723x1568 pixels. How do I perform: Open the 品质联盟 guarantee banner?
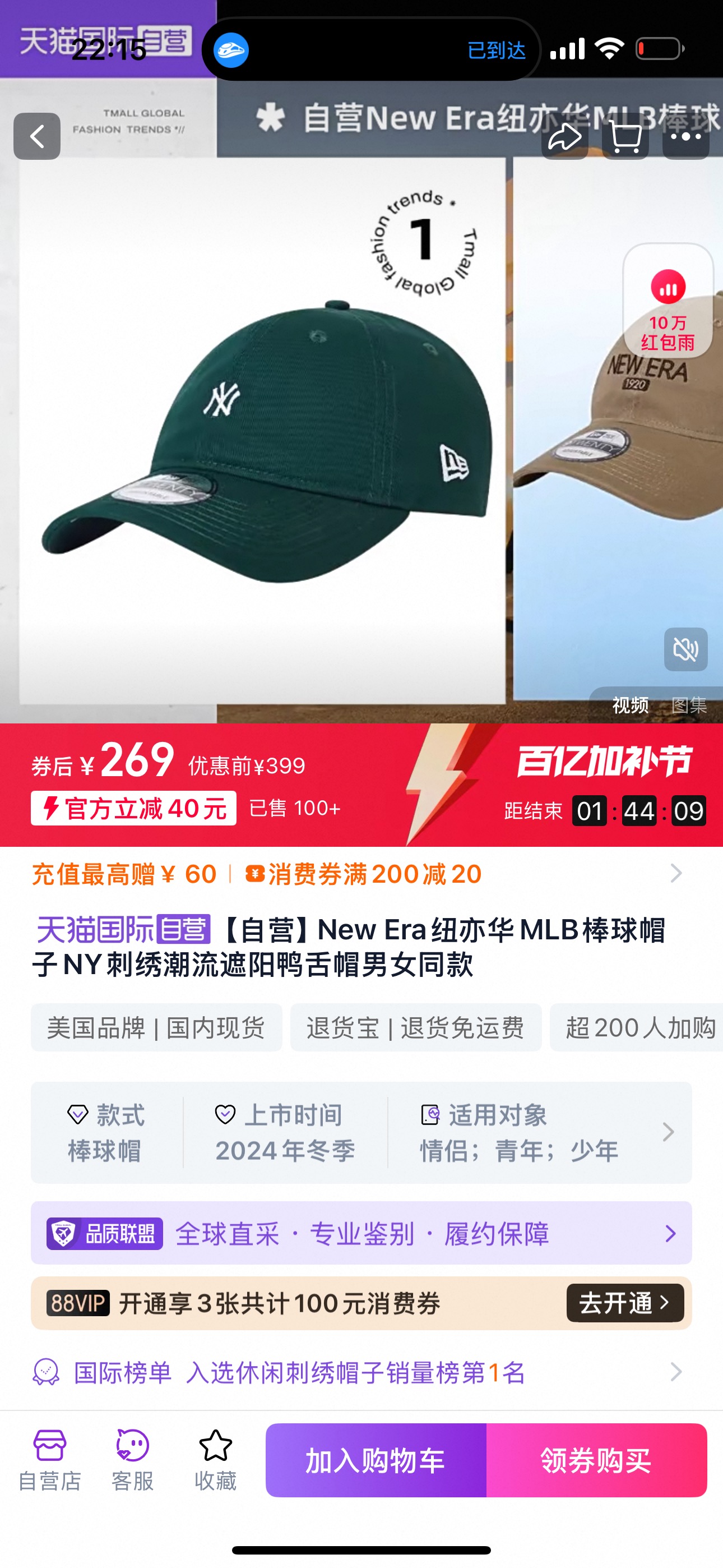pyautogui.click(x=361, y=1233)
